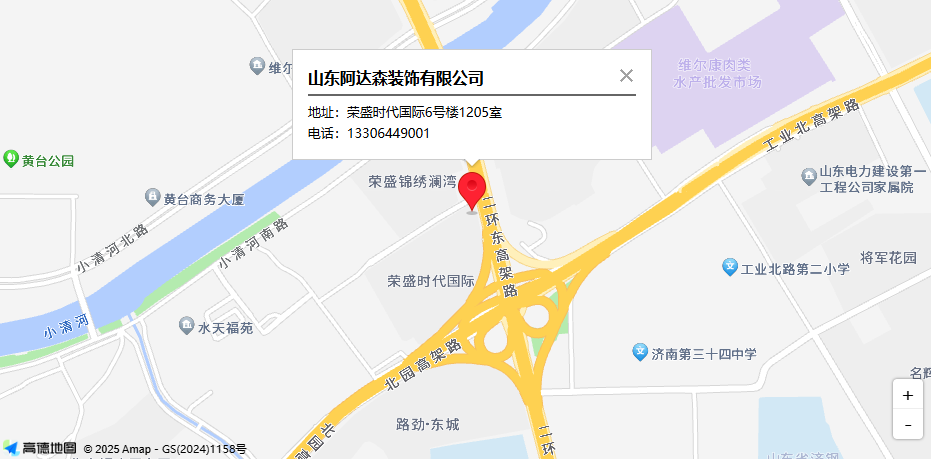Zoom in the map with plus button

[x=907, y=395]
